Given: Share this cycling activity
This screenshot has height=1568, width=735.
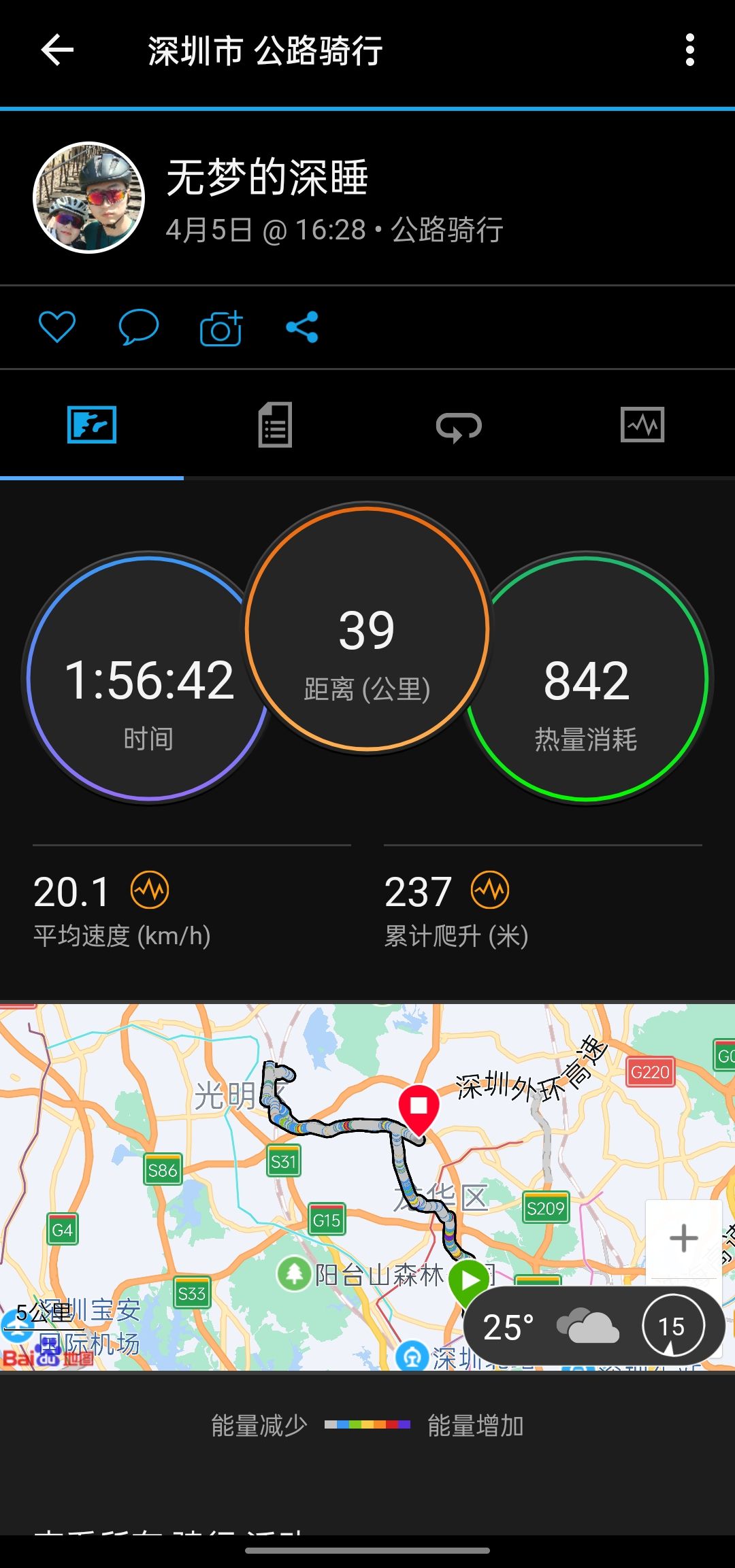Looking at the screenshot, I should coord(302,327).
